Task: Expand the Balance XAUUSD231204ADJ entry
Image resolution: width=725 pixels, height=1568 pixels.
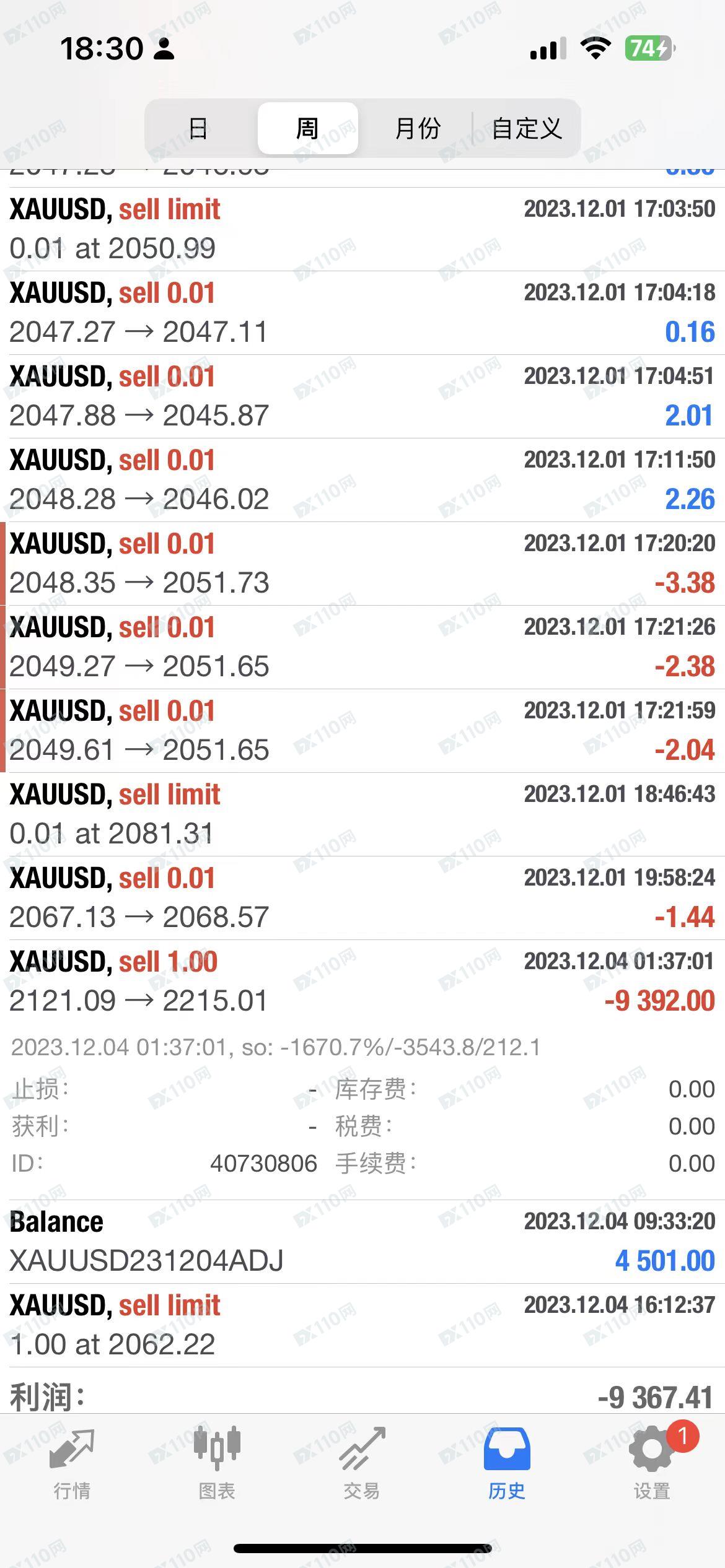Action: click(x=362, y=1242)
